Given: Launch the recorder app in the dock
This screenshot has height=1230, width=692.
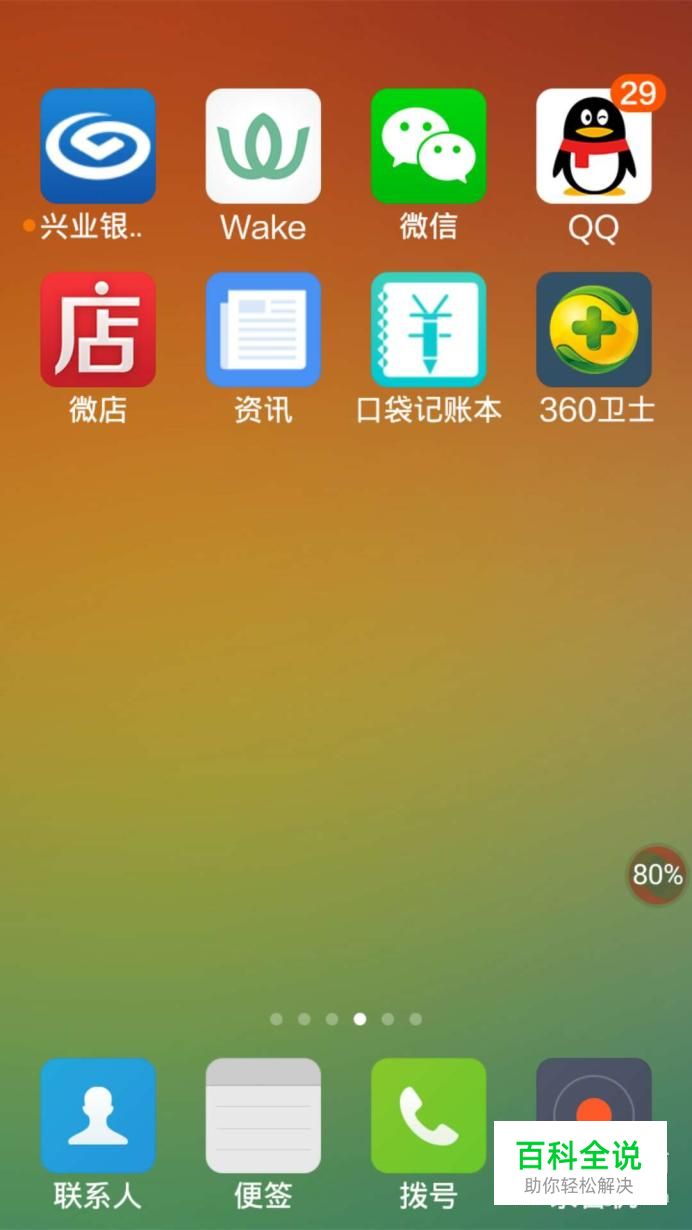Looking at the screenshot, I should point(593,1095).
